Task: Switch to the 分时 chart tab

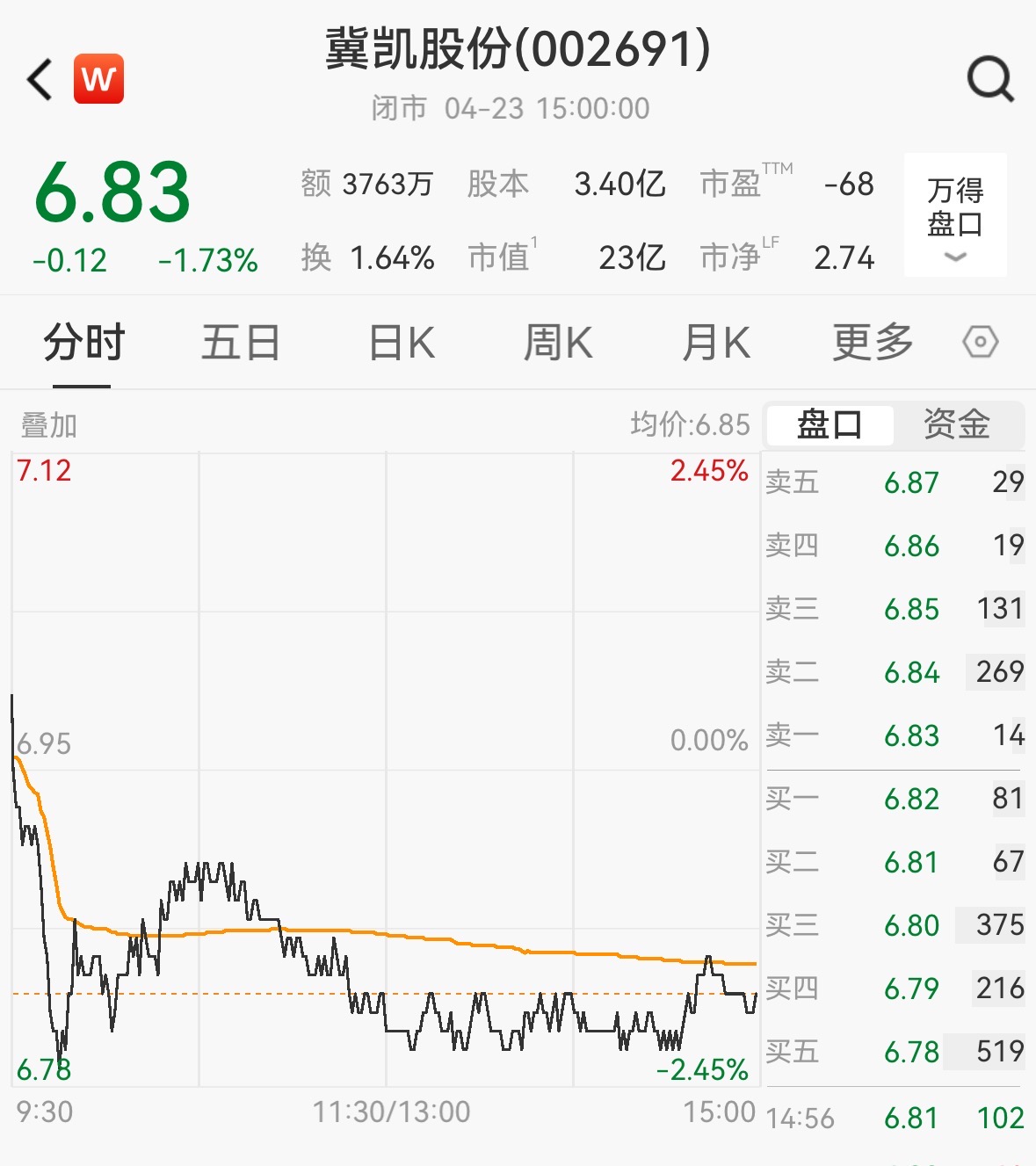Action: (x=83, y=343)
